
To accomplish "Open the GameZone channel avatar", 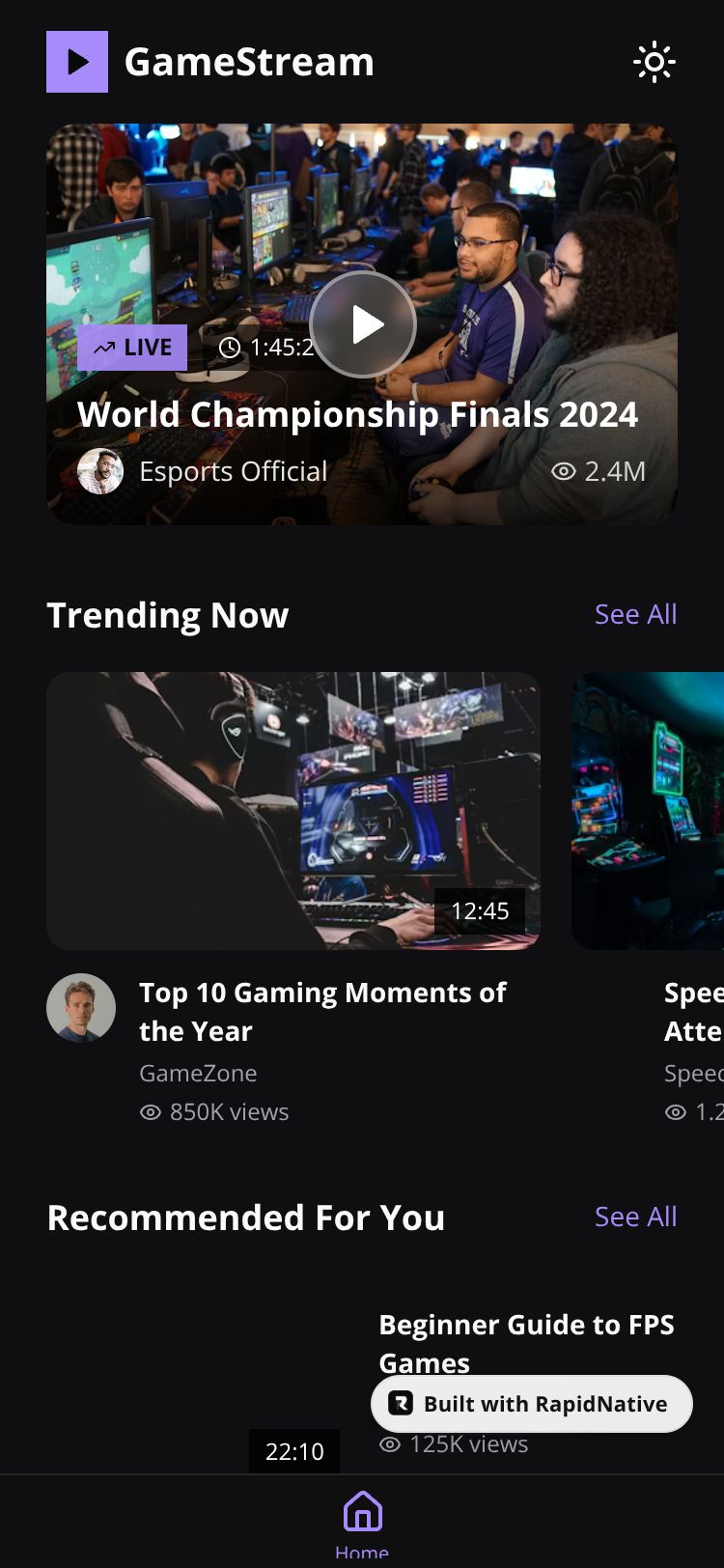I will click(81, 1008).
